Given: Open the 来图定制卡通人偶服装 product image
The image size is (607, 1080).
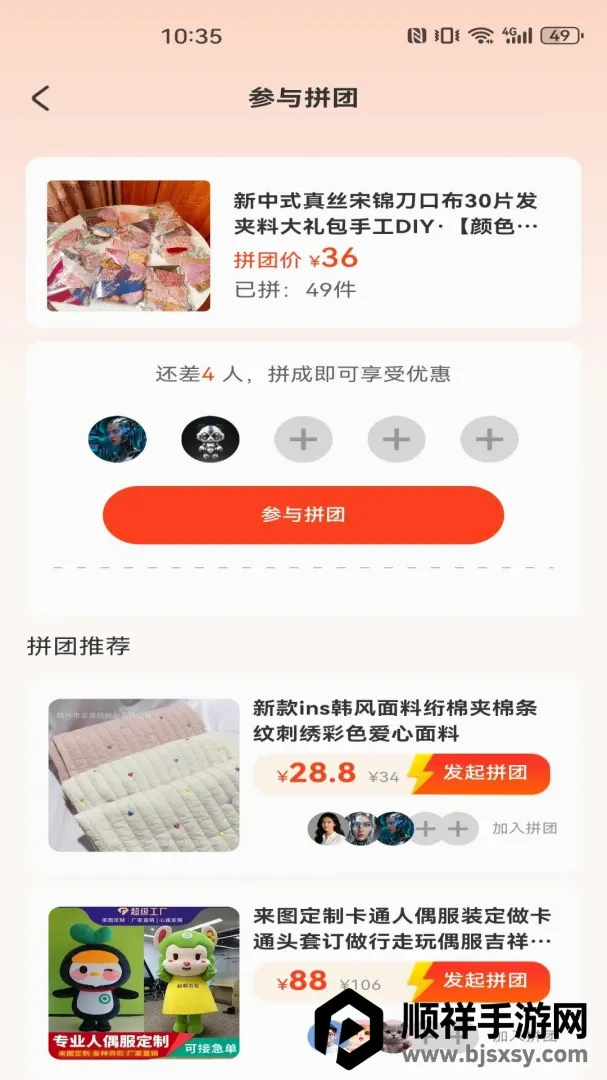Looking at the screenshot, I should click(144, 983).
